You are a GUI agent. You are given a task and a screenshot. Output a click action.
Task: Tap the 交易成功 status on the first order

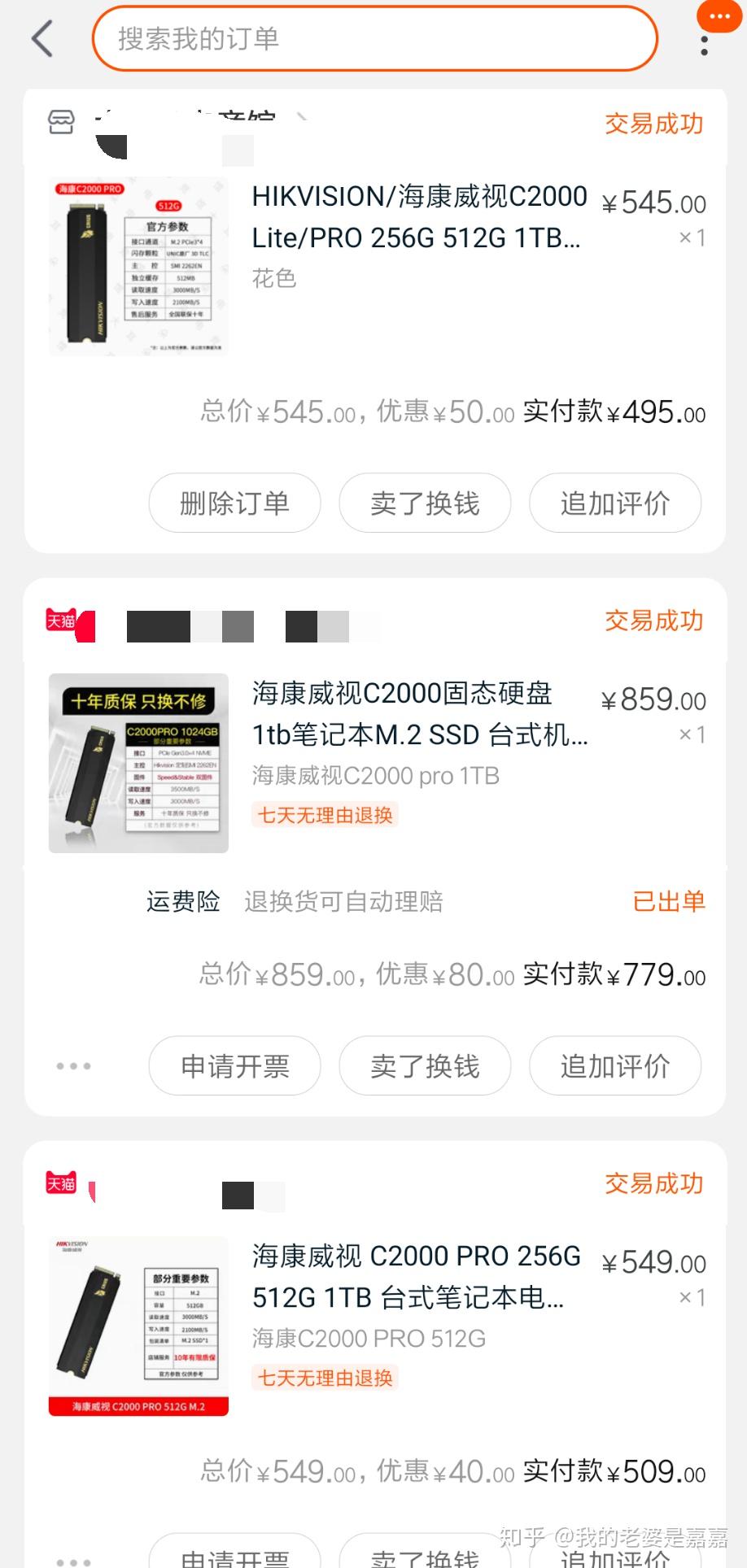pos(653,124)
